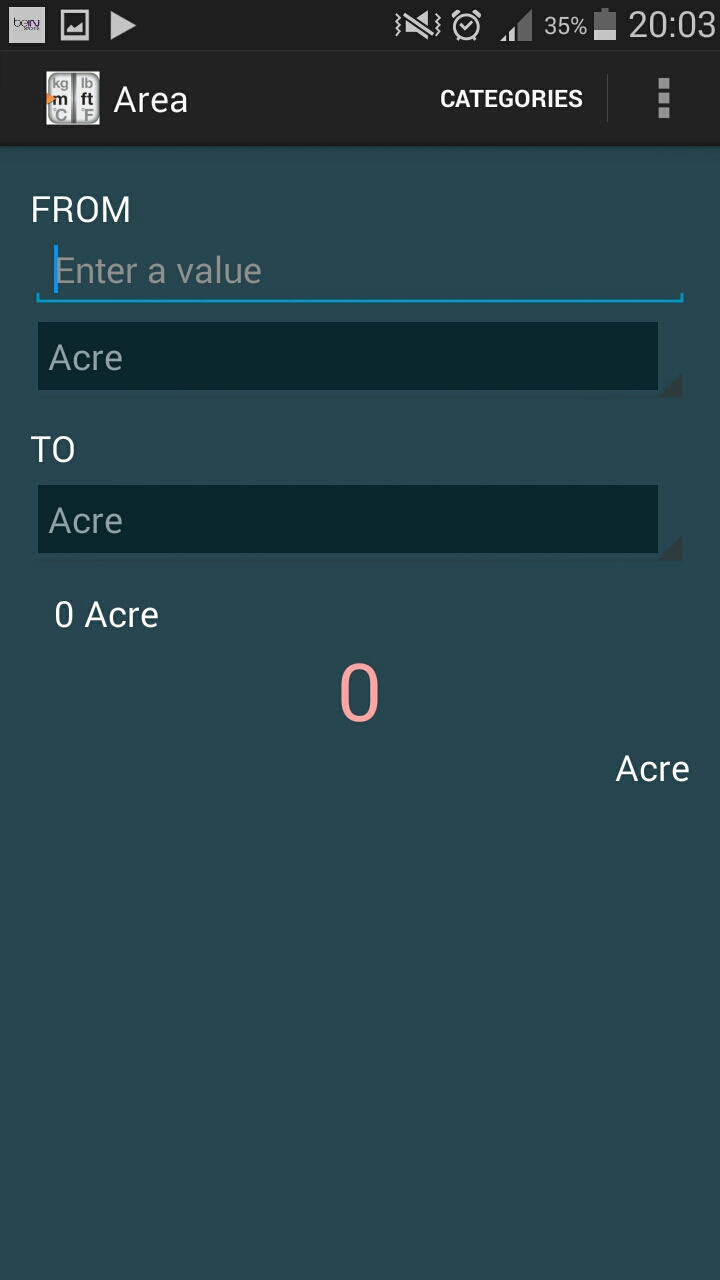The image size is (720, 1280).
Task: Tap the cellular signal strength icon
Action: click(x=515, y=24)
